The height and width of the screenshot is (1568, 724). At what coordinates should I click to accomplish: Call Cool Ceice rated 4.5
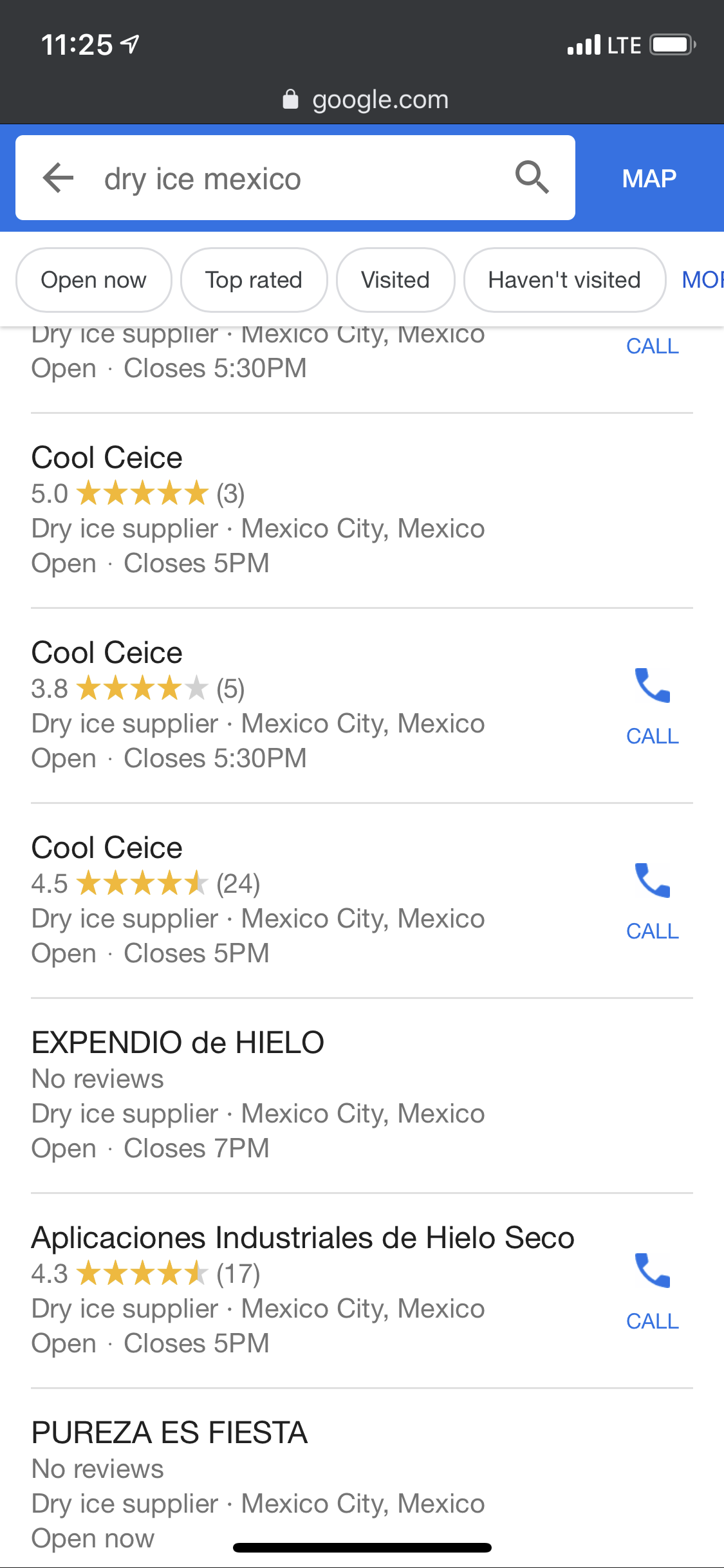point(653,901)
